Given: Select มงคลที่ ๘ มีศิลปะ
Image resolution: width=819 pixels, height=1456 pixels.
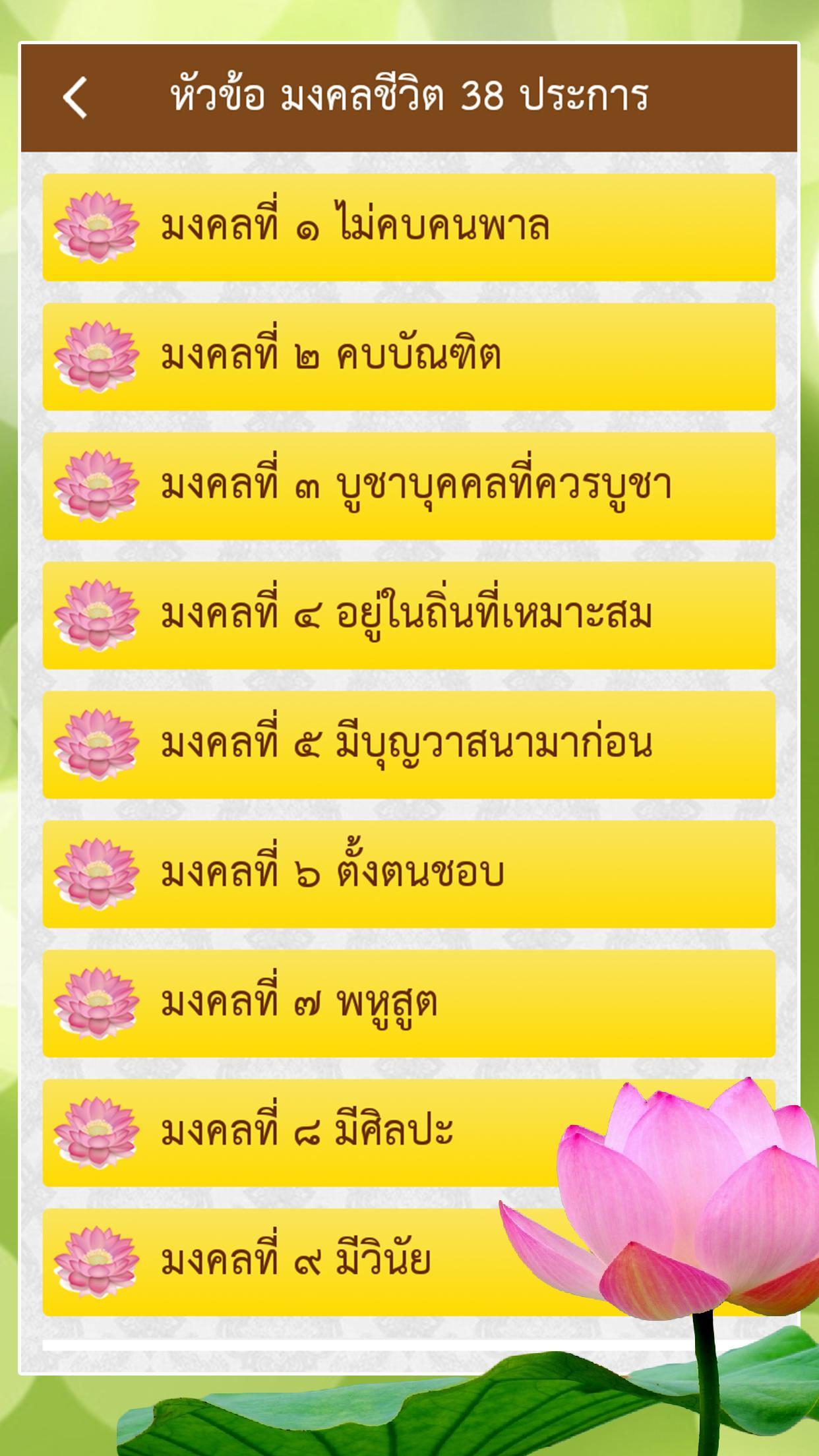Looking at the screenshot, I should [x=303, y=1132].
